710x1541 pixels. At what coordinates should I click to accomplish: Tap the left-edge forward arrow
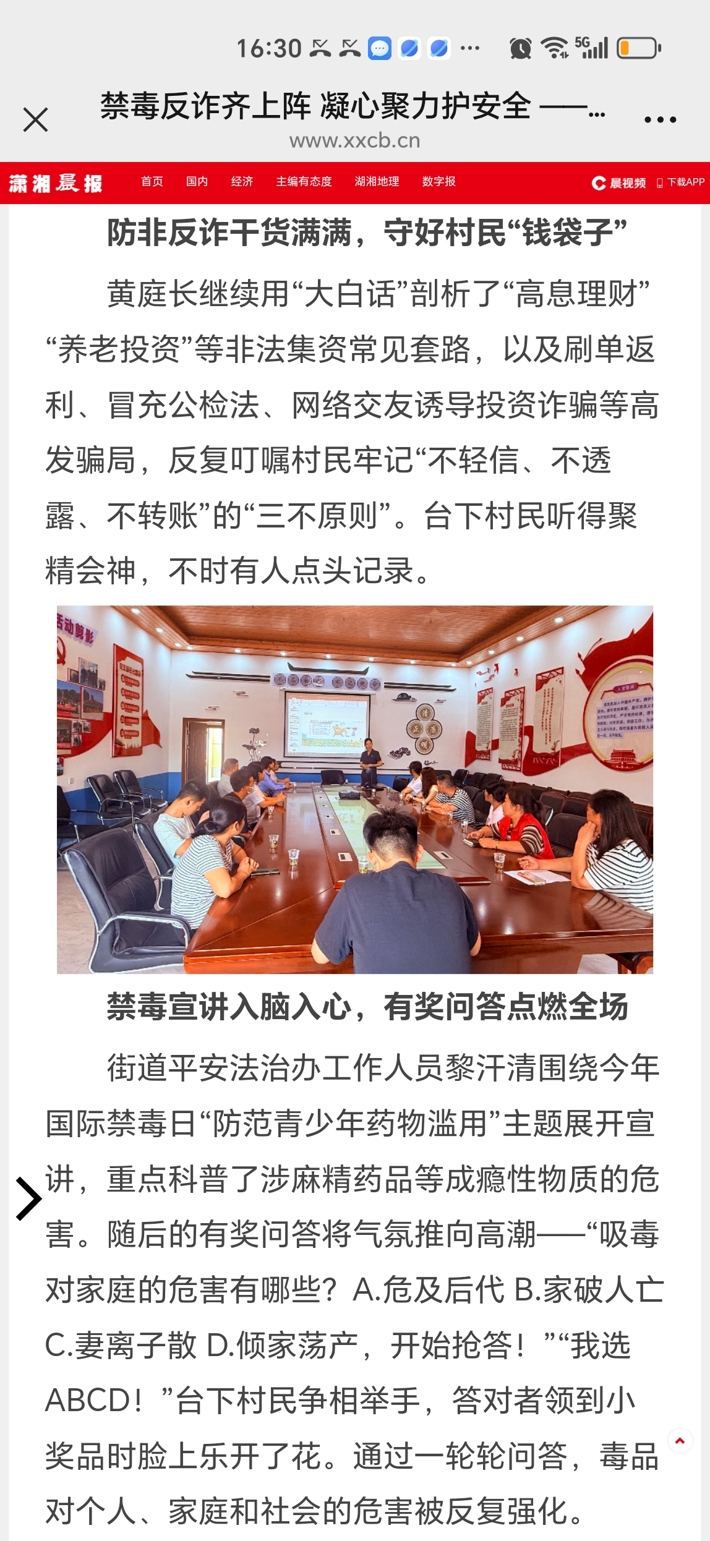pos(28,1199)
